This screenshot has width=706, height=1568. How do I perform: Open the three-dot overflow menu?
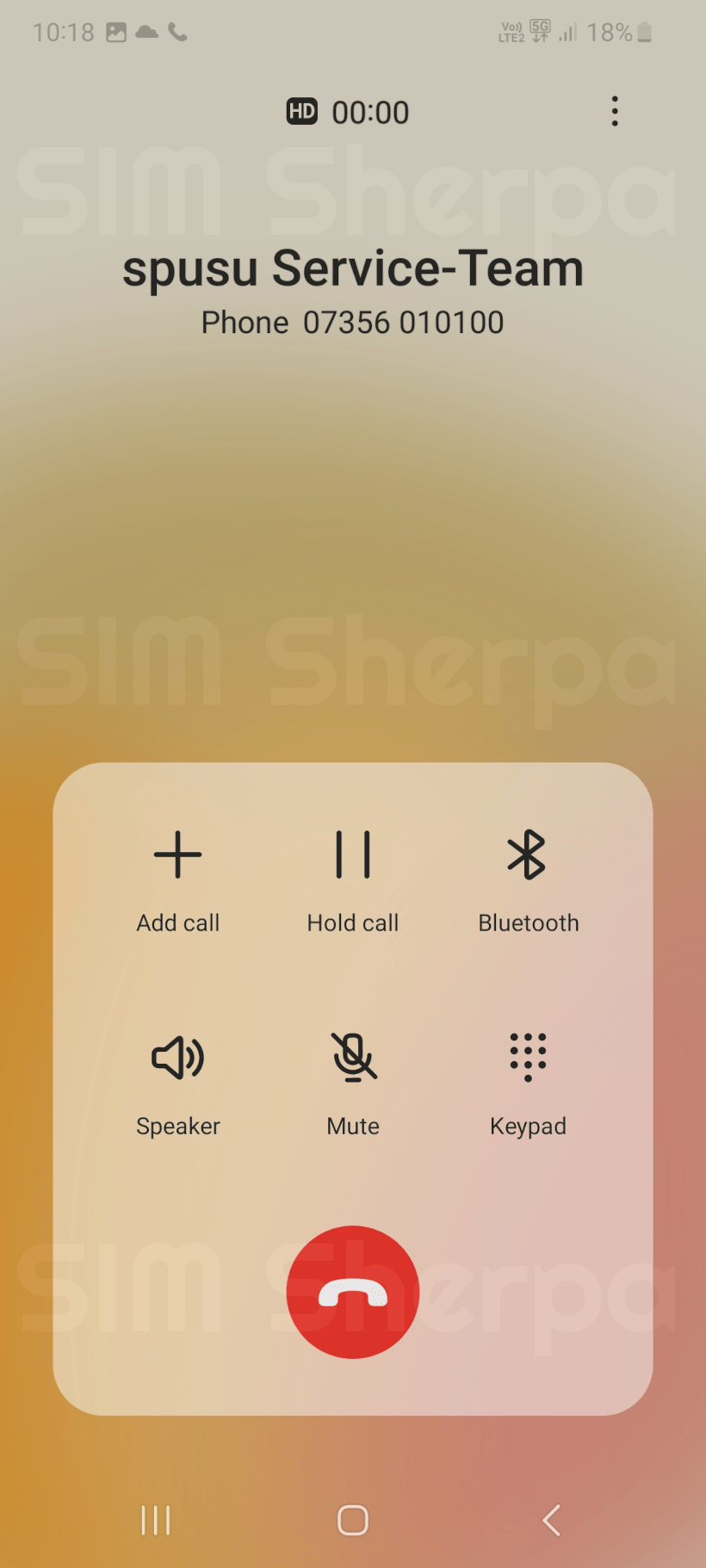click(x=615, y=110)
